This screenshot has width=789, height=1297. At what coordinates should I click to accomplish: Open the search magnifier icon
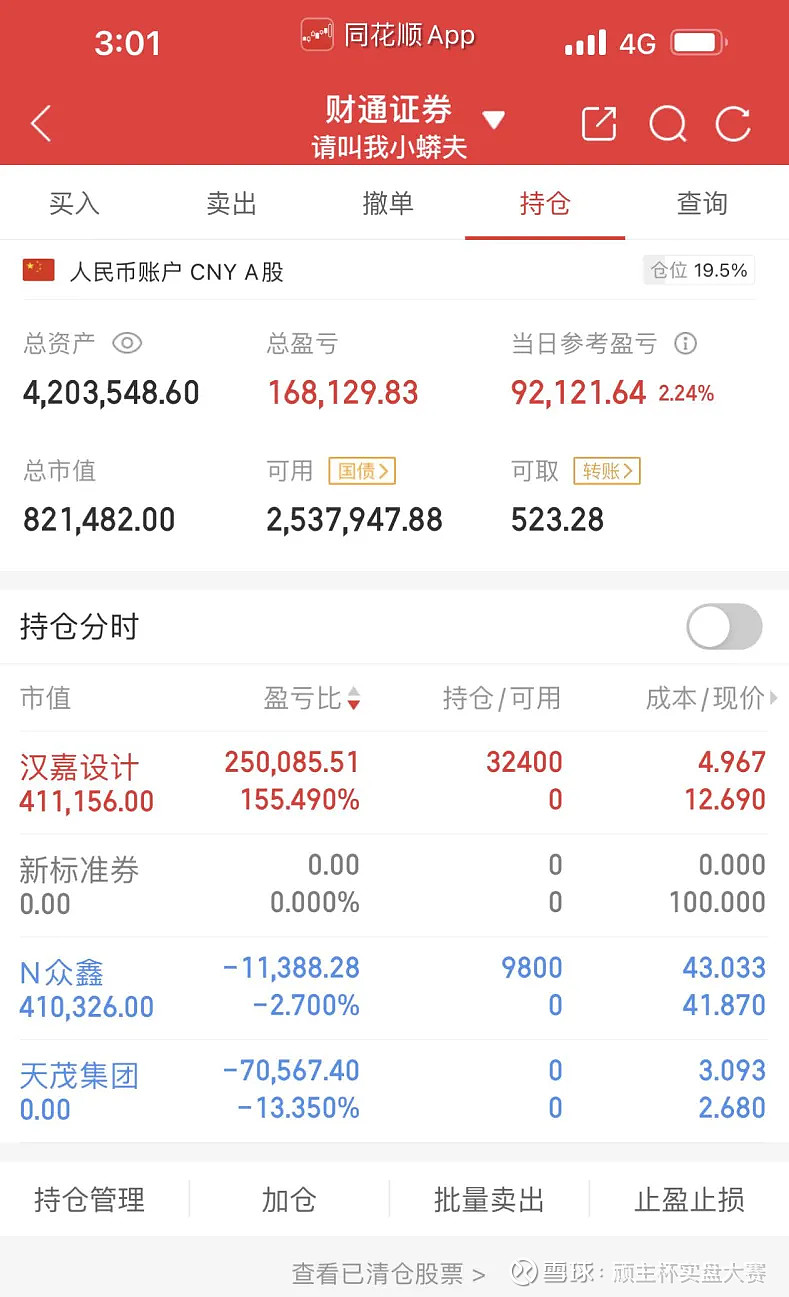(667, 125)
